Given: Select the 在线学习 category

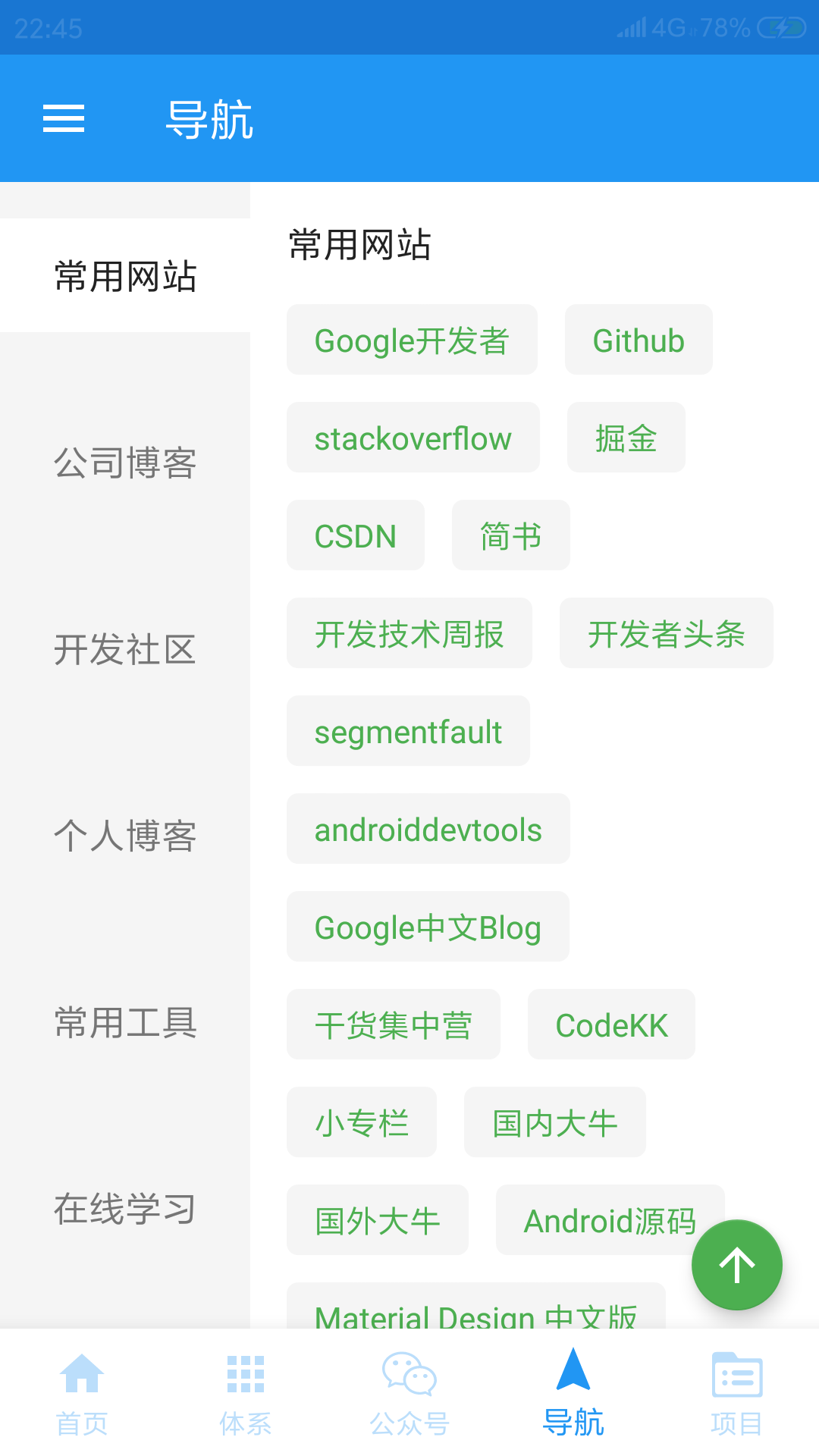Looking at the screenshot, I should (125, 1210).
